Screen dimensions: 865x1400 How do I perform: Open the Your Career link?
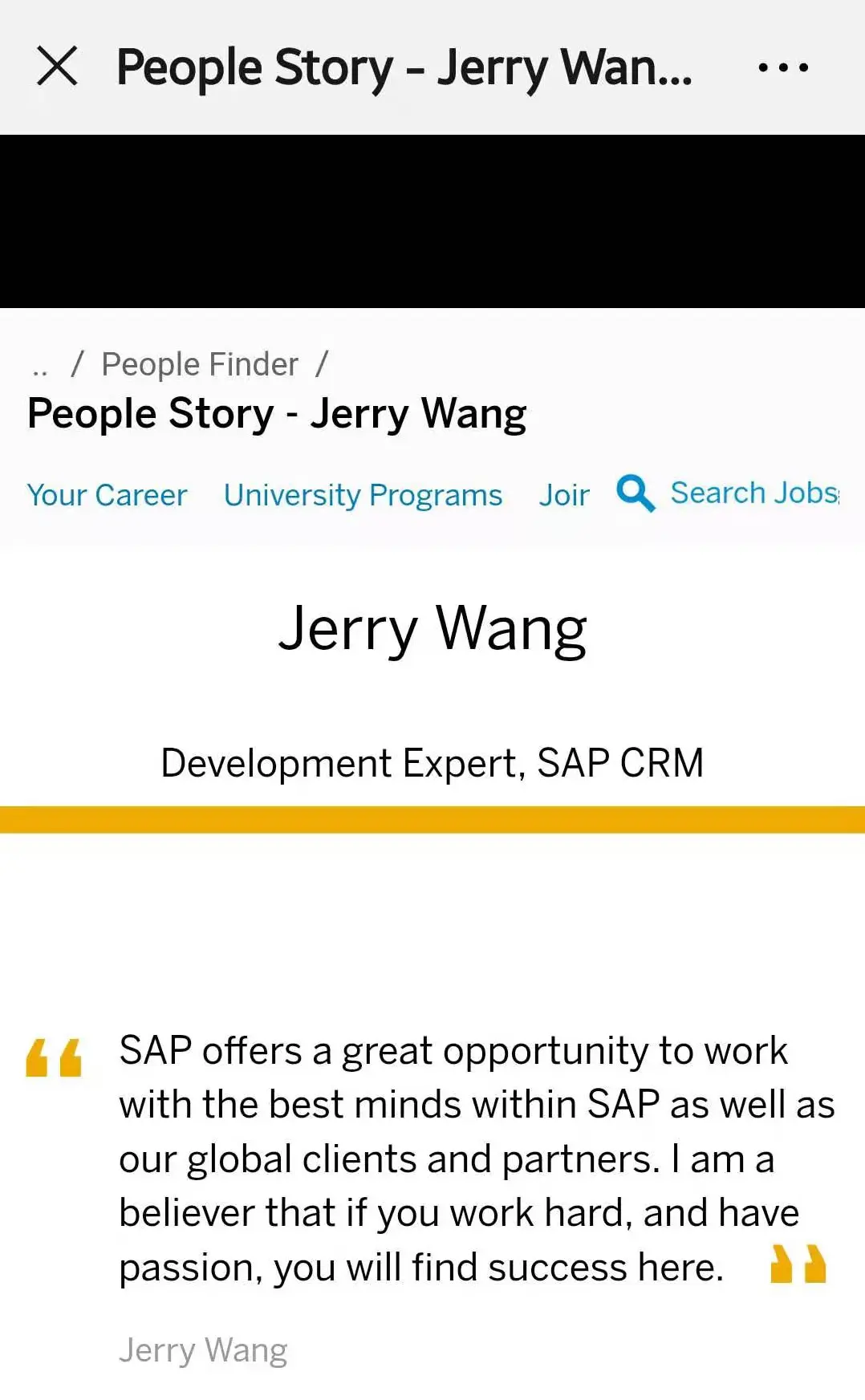click(x=107, y=495)
